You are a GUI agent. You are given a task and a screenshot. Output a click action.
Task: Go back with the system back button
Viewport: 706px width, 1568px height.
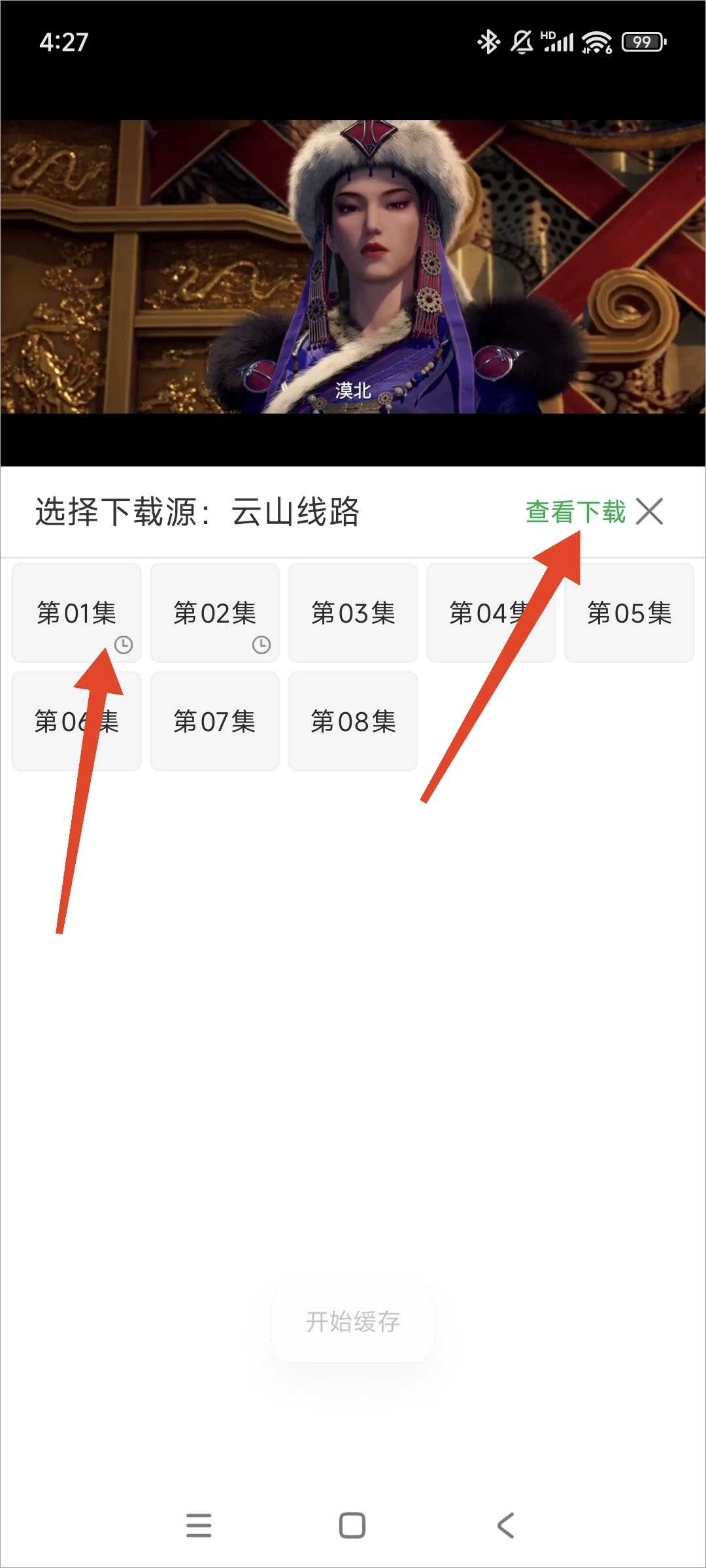click(x=506, y=1526)
